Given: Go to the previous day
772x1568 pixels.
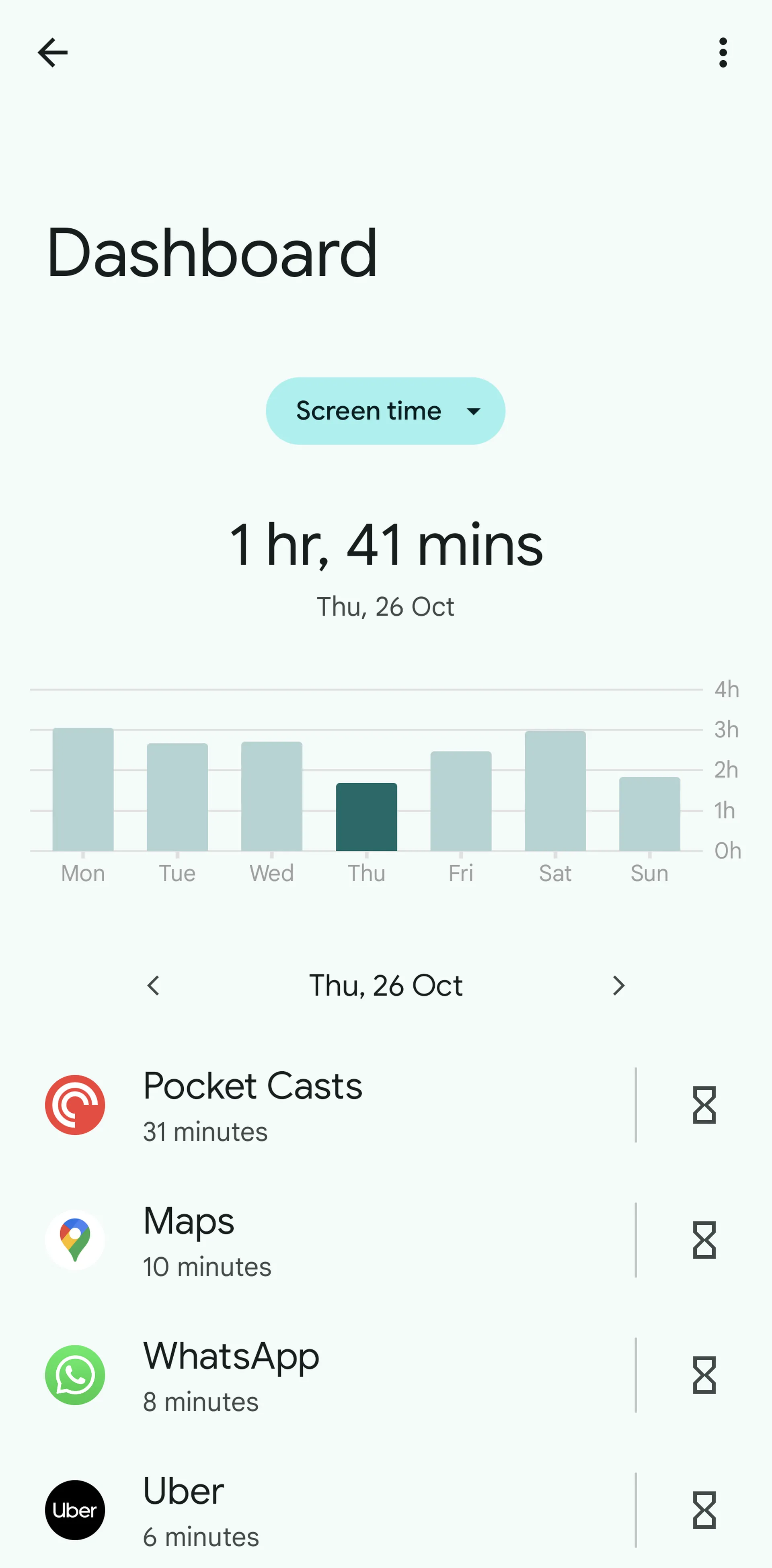Looking at the screenshot, I should click(154, 985).
